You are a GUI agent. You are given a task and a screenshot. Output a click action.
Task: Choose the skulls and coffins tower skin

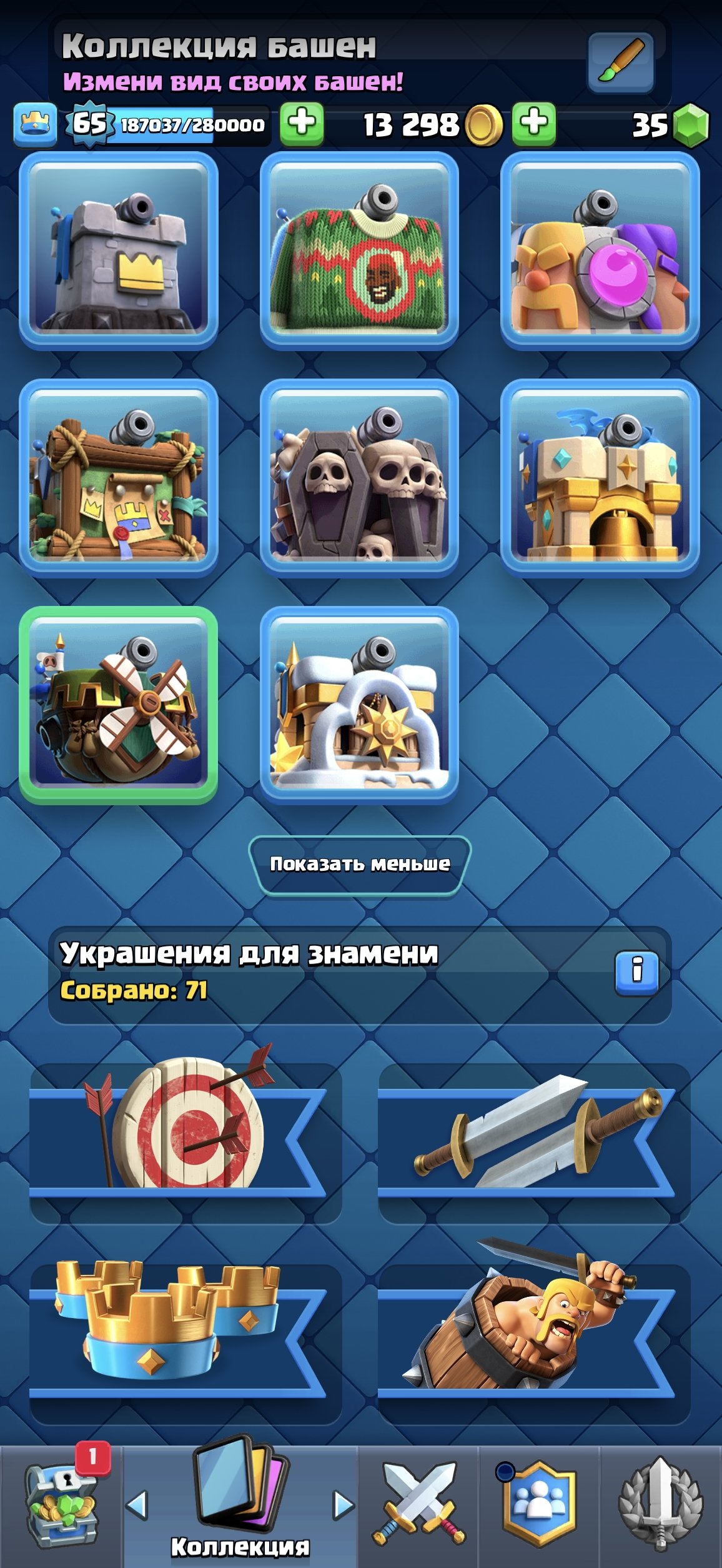pyautogui.click(x=359, y=478)
